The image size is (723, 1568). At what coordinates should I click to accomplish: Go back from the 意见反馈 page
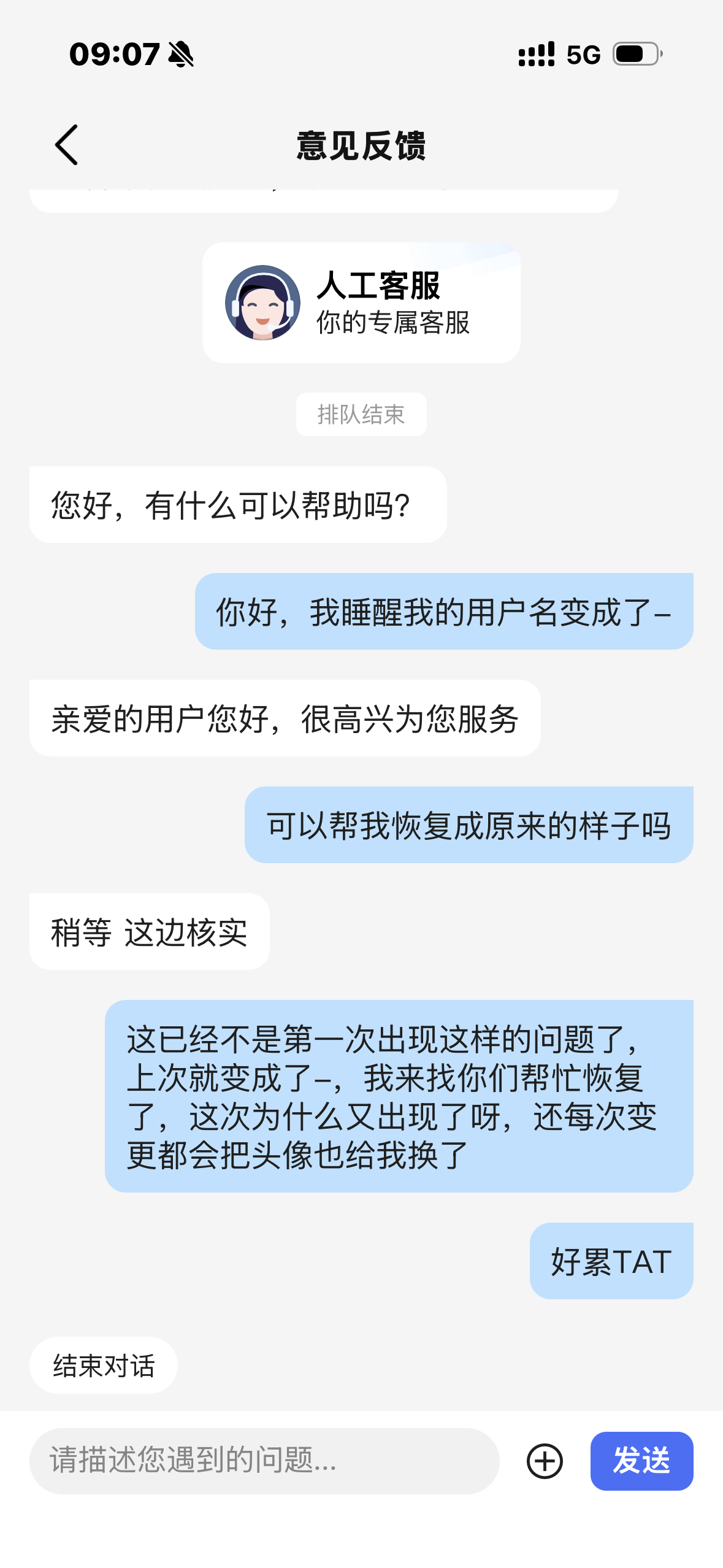click(x=66, y=145)
